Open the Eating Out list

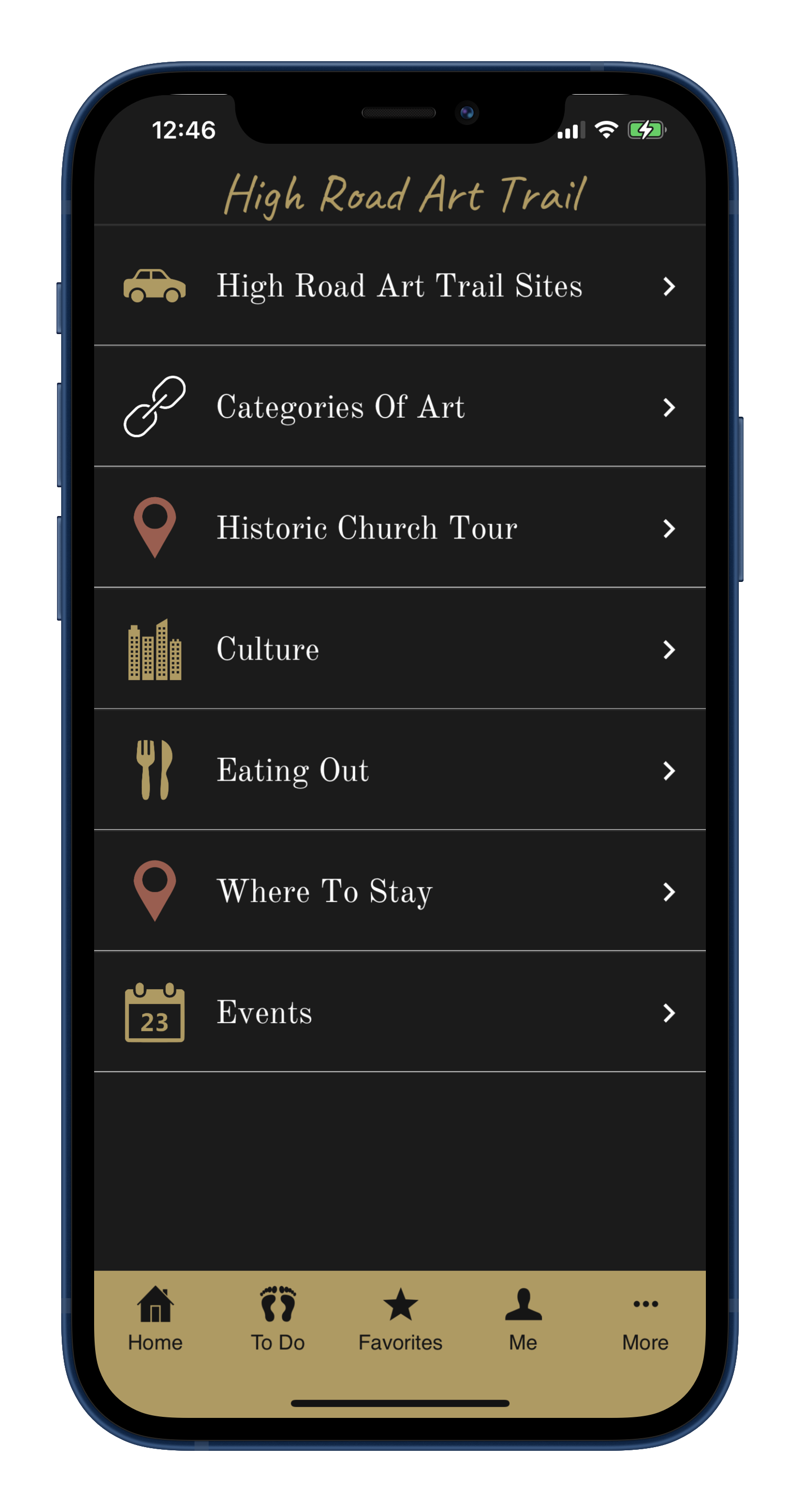(399, 770)
